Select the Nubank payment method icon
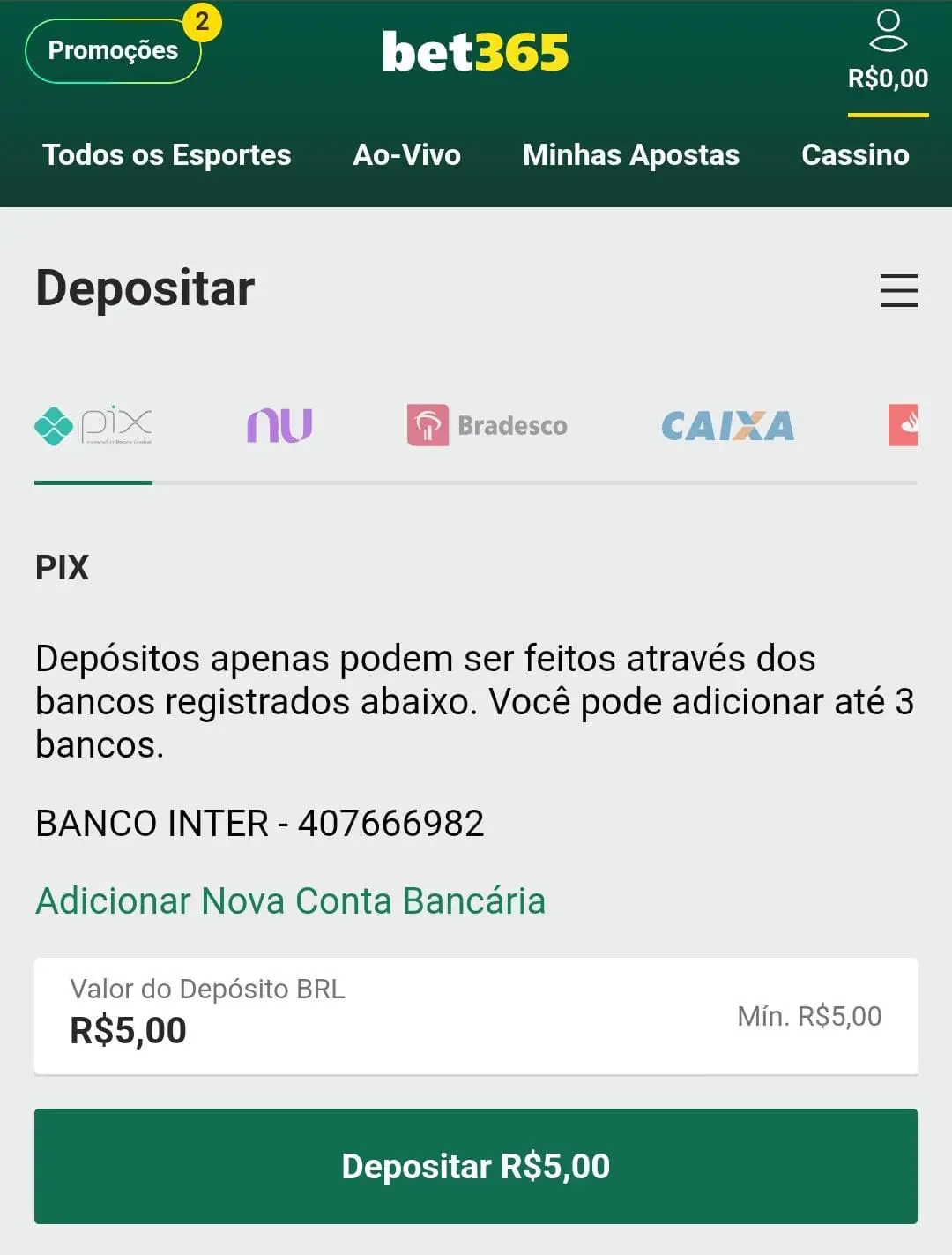This screenshot has width=952, height=1255. [280, 425]
